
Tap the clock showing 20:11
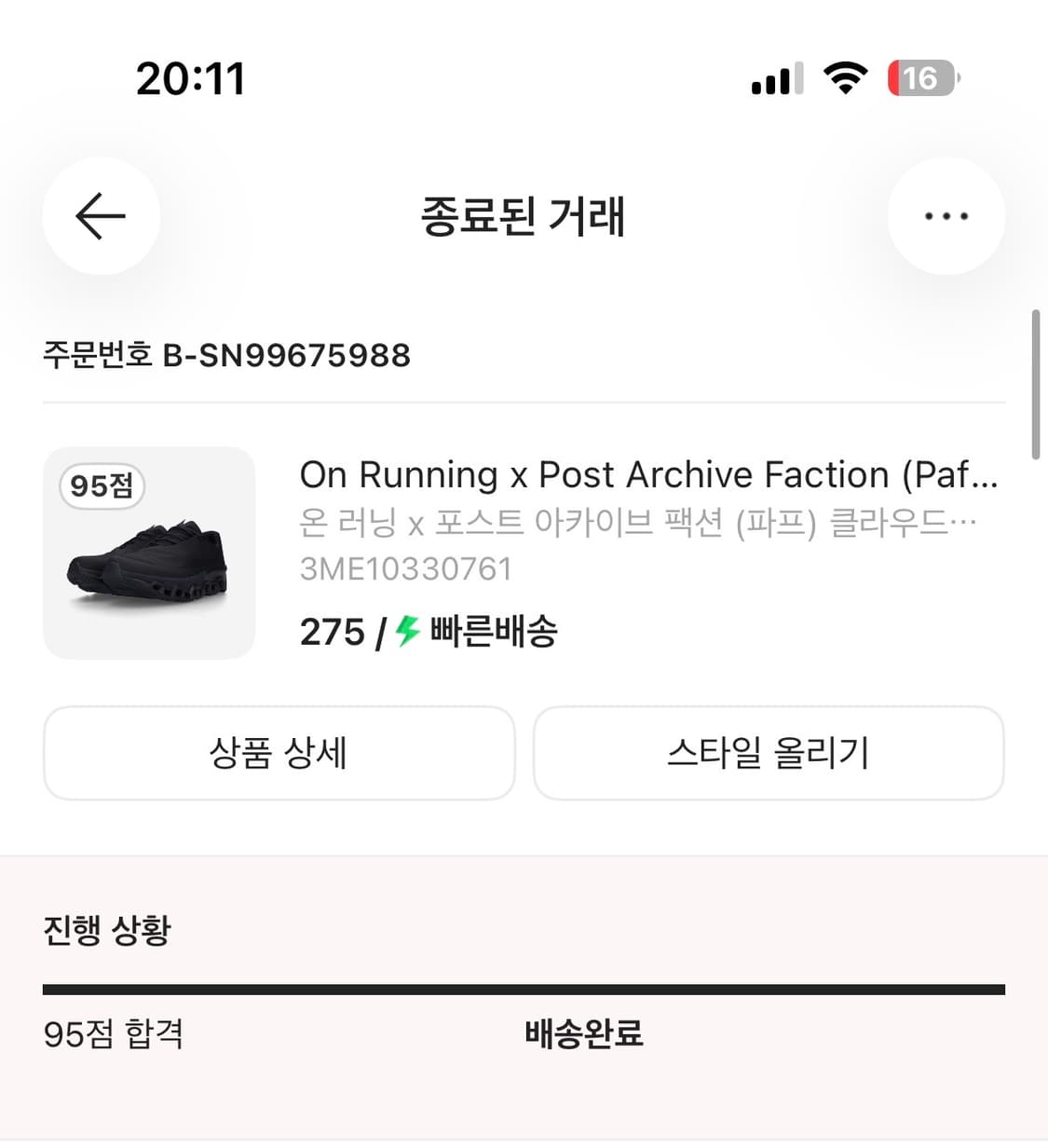coord(190,77)
